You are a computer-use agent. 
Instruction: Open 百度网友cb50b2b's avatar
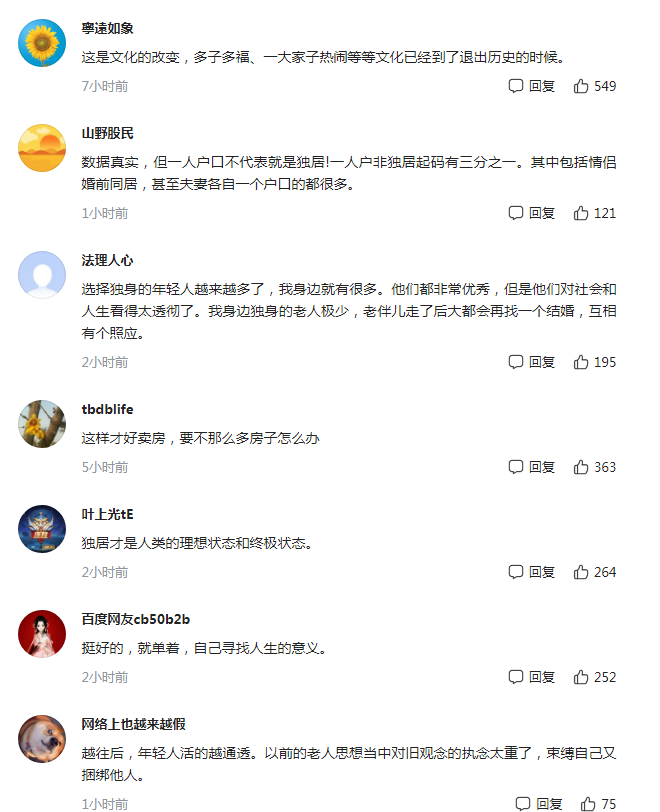[x=42, y=634]
